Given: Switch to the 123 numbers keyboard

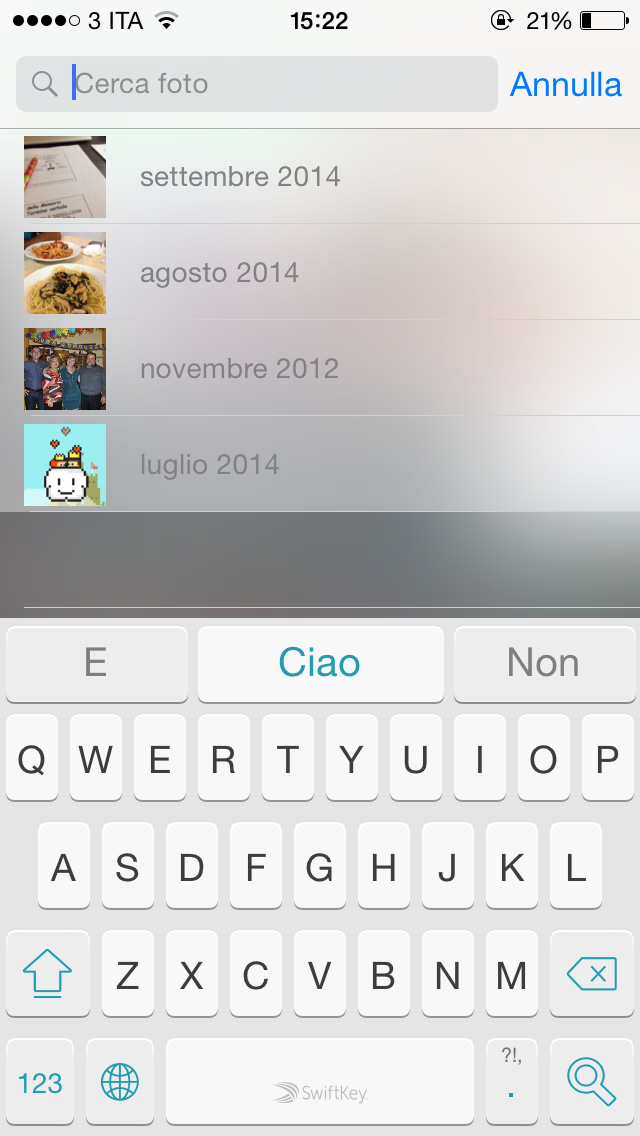Looking at the screenshot, I should point(41,1082).
